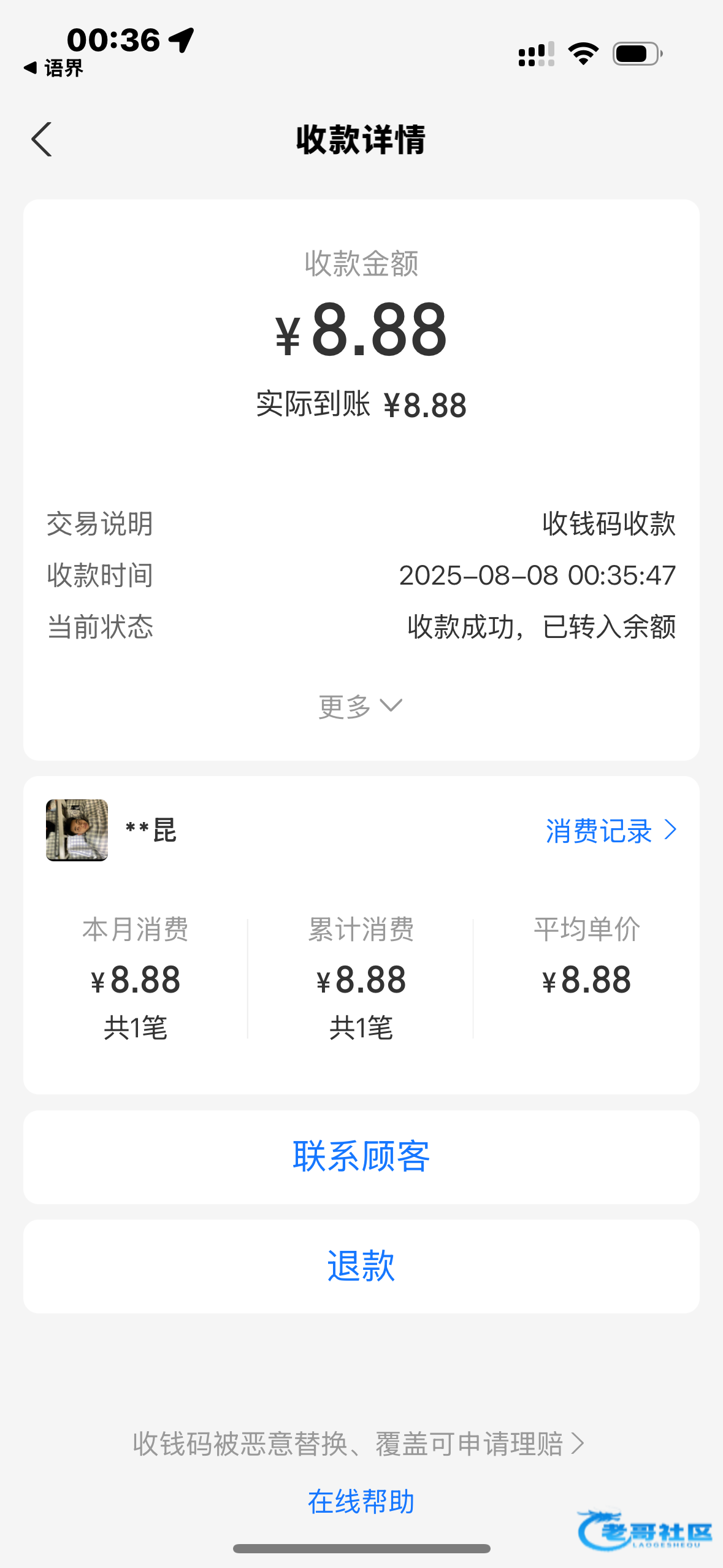Tap the 联系顾客 button
The width and height of the screenshot is (723, 1568).
[361, 1157]
